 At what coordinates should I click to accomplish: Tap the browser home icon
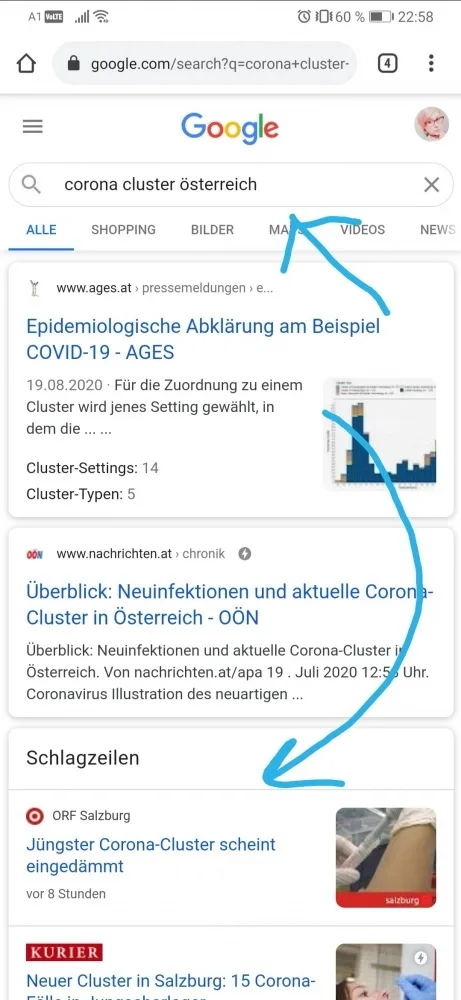(26, 63)
